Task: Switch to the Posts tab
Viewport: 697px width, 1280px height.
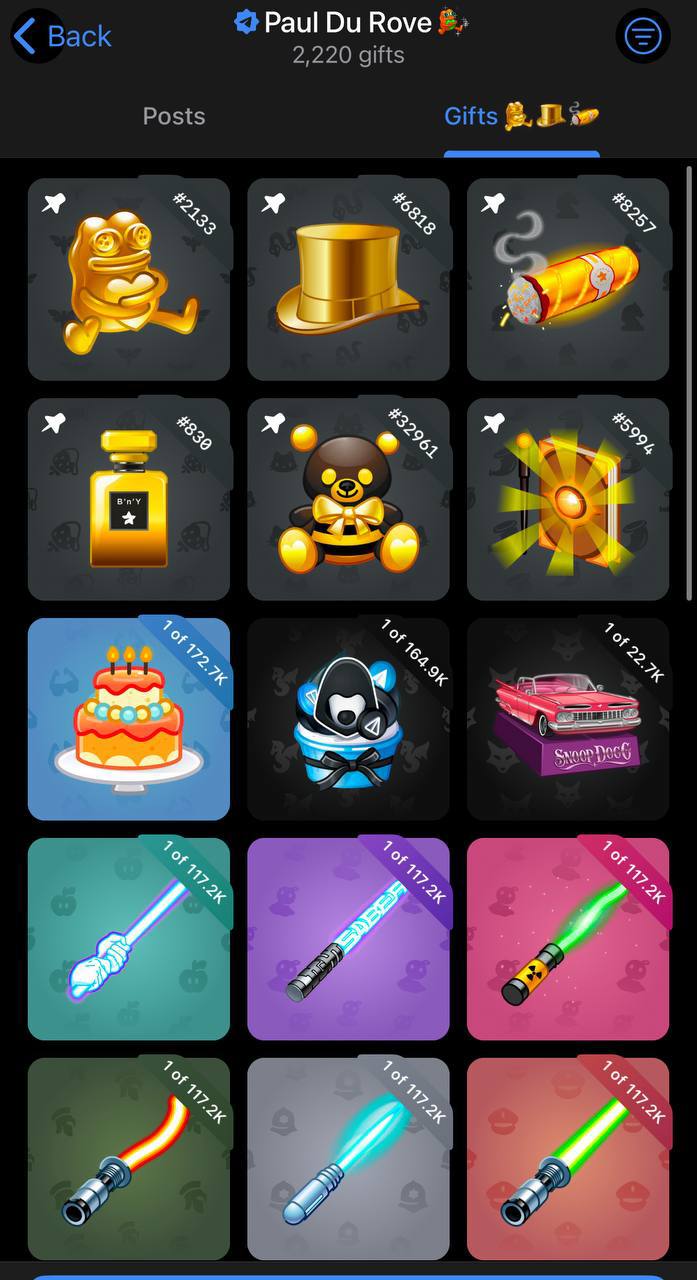Action: [174, 116]
